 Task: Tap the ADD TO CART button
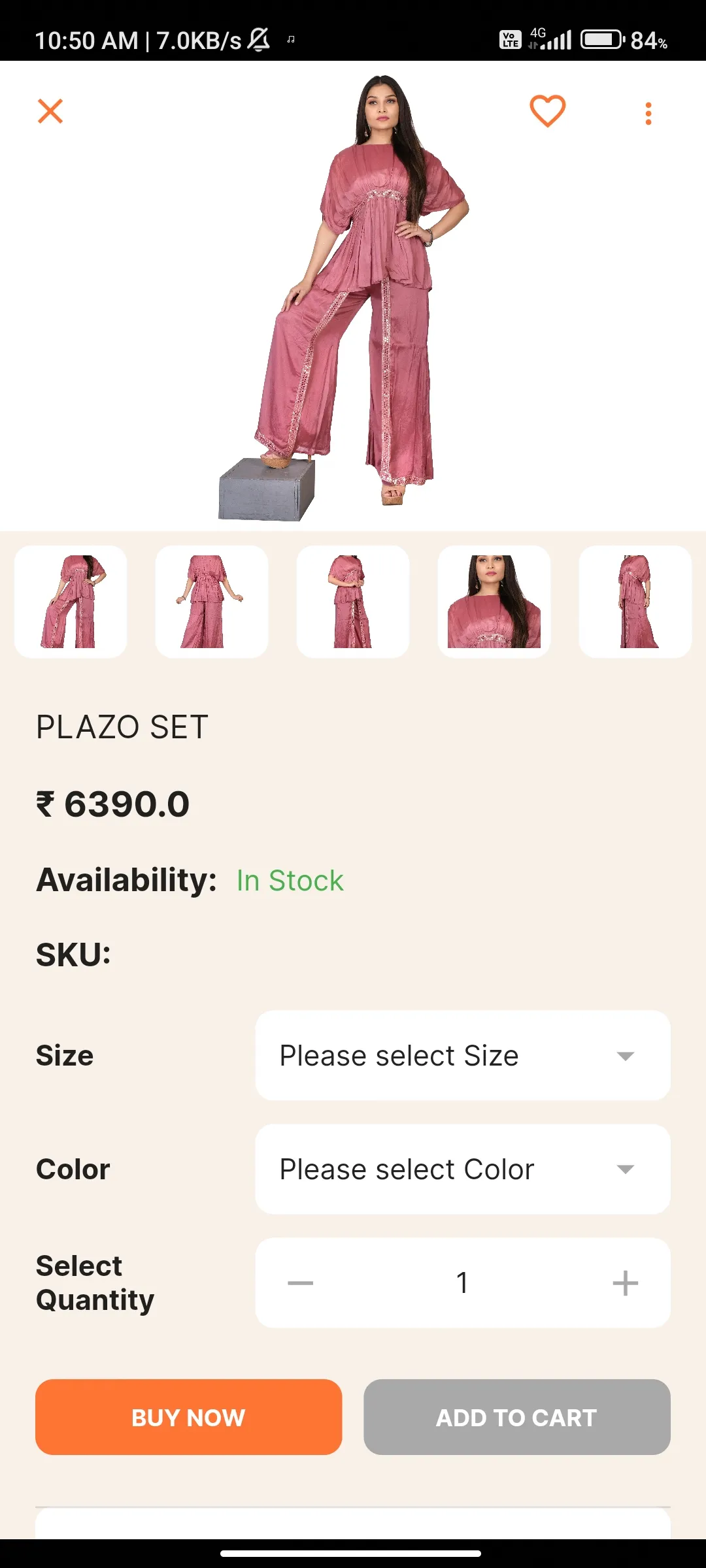(517, 1417)
